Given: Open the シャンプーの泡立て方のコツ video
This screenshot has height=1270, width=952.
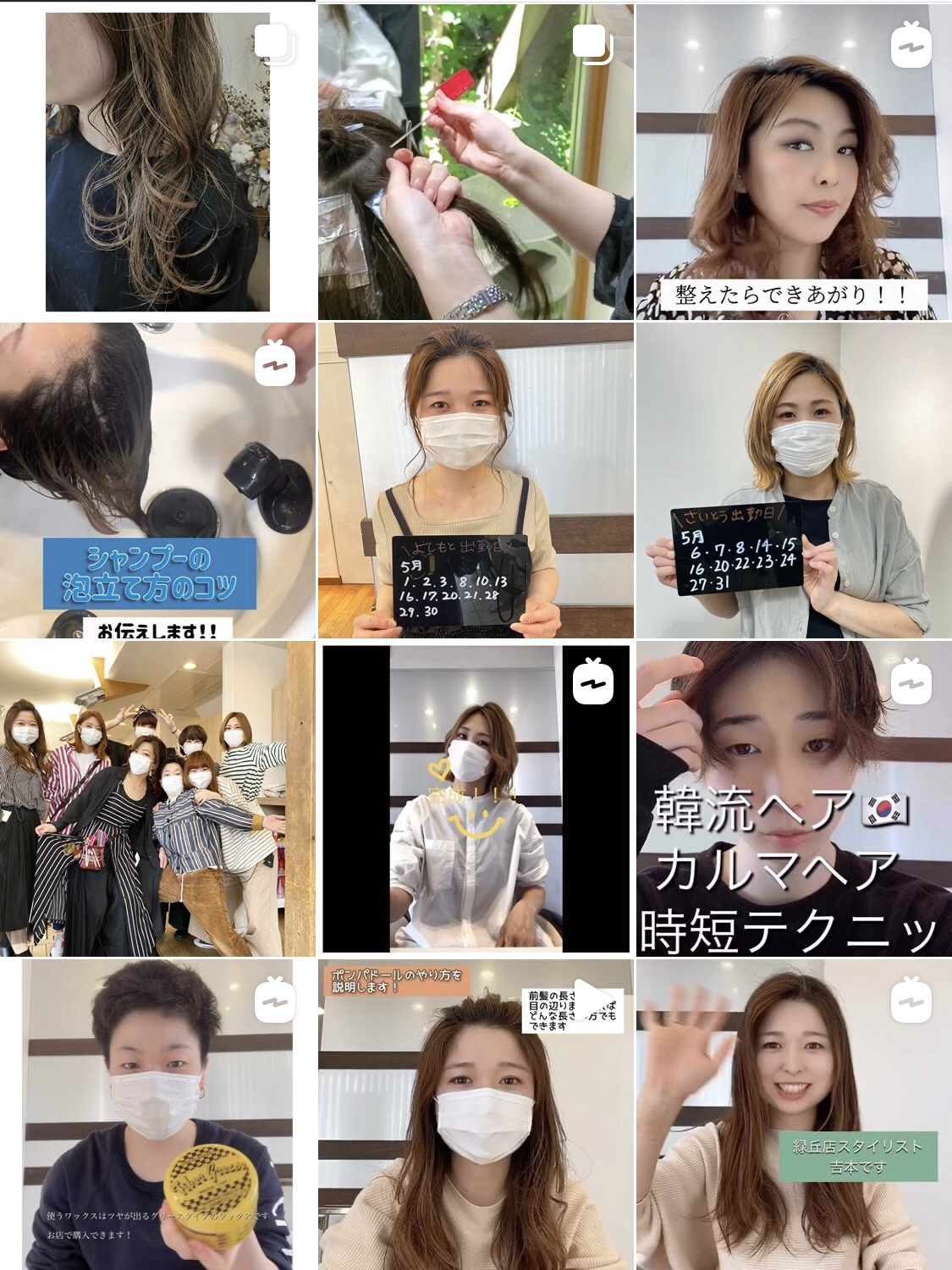Looking at the screenshot, I should (157, 479).
